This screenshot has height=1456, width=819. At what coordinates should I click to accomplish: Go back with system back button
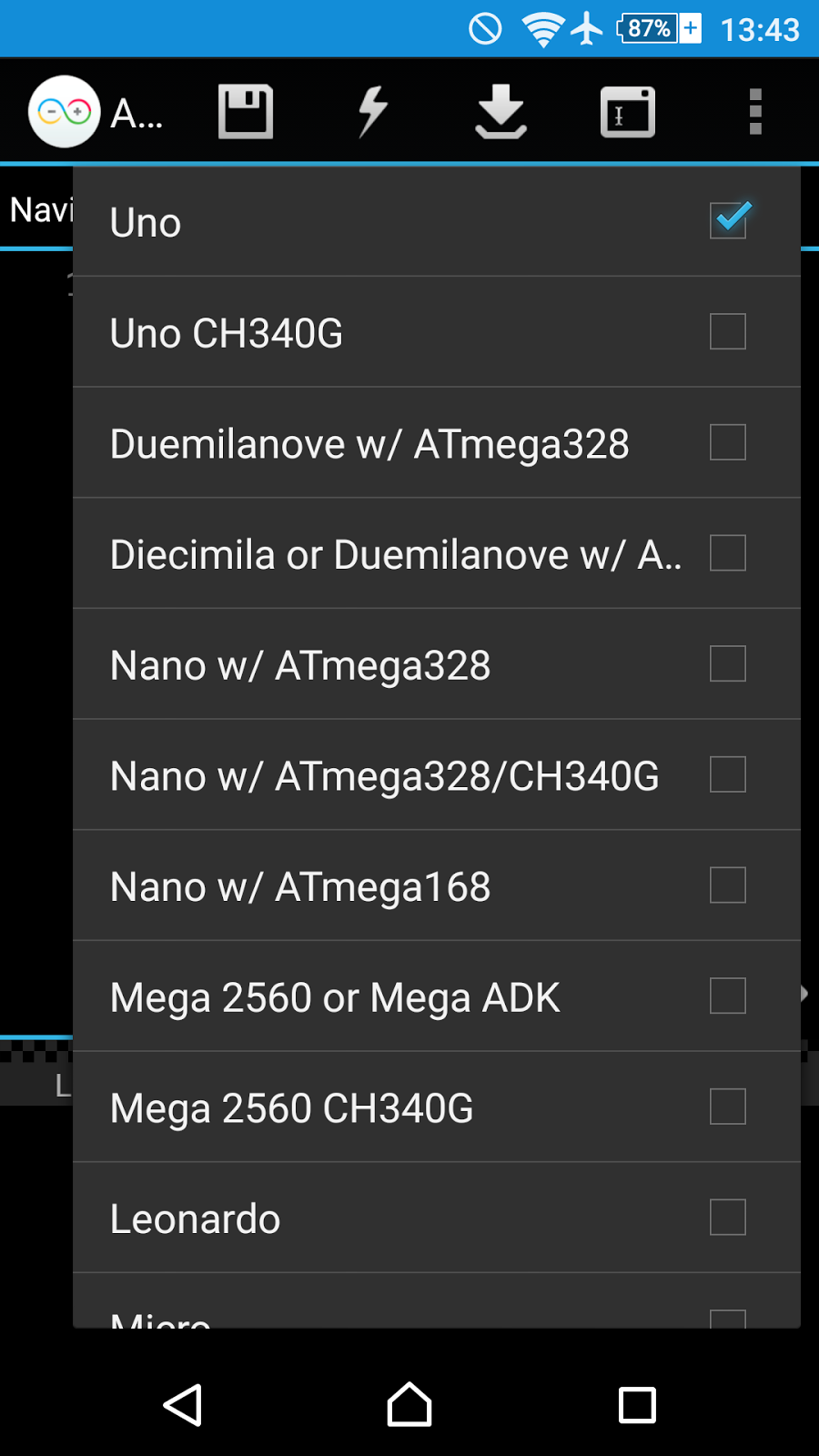[x=183, y=1405]
